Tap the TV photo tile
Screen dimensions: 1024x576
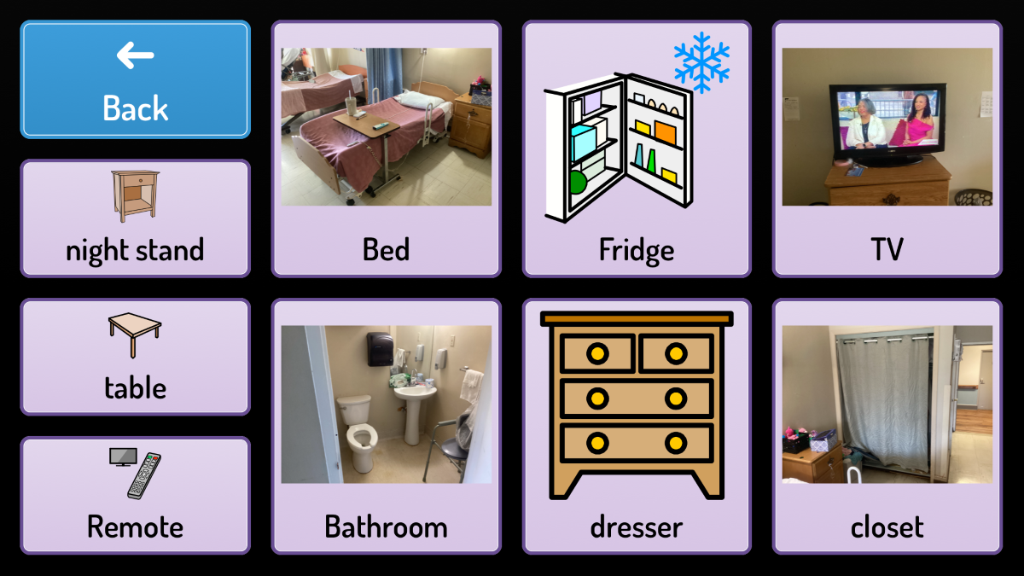pyautogui.click(x=887, y=149)
